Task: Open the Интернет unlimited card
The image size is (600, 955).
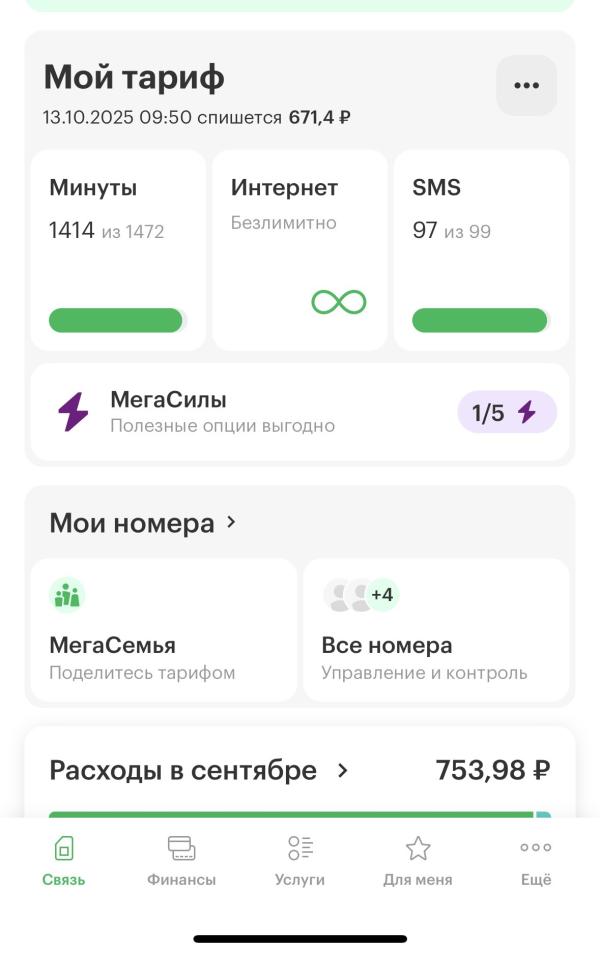Action: (299, 250)
